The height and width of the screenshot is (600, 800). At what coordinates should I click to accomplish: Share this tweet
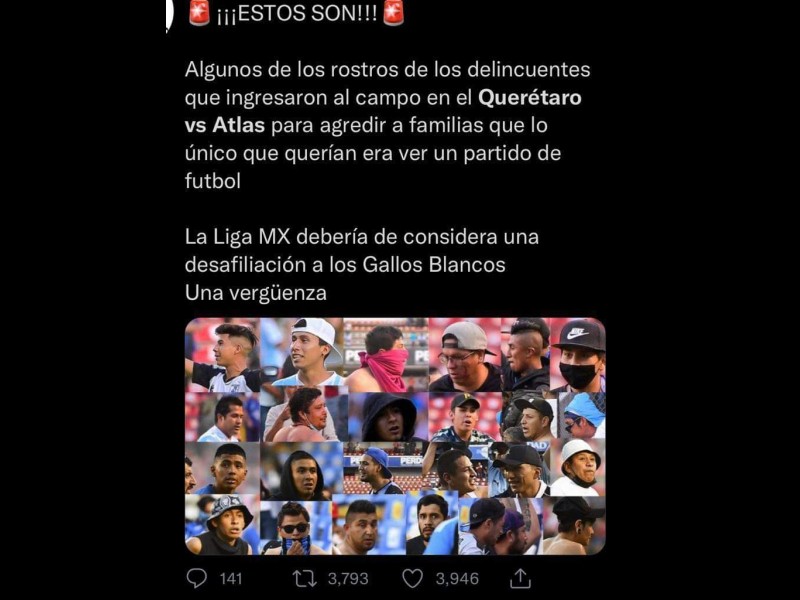[x=520, y=578]
